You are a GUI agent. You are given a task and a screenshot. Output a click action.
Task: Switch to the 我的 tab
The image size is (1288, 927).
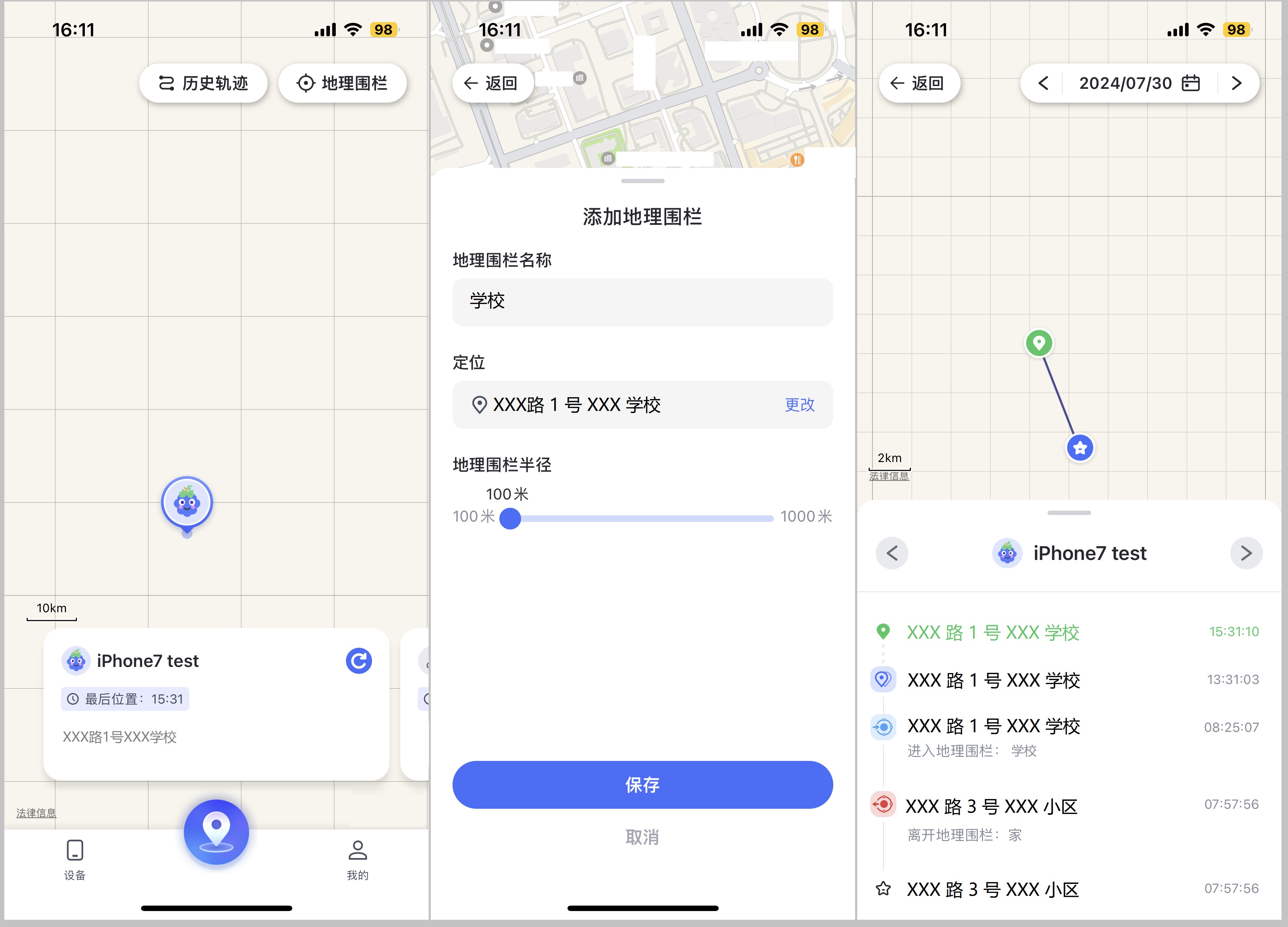click(x=357, y=860)
